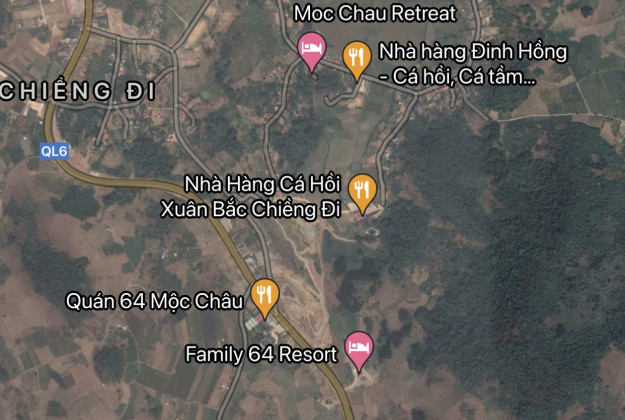Open Quán 64 Mộc Châu restaurant pin
The width and height of the screenshot is (625, 420).
pos(263,295)
